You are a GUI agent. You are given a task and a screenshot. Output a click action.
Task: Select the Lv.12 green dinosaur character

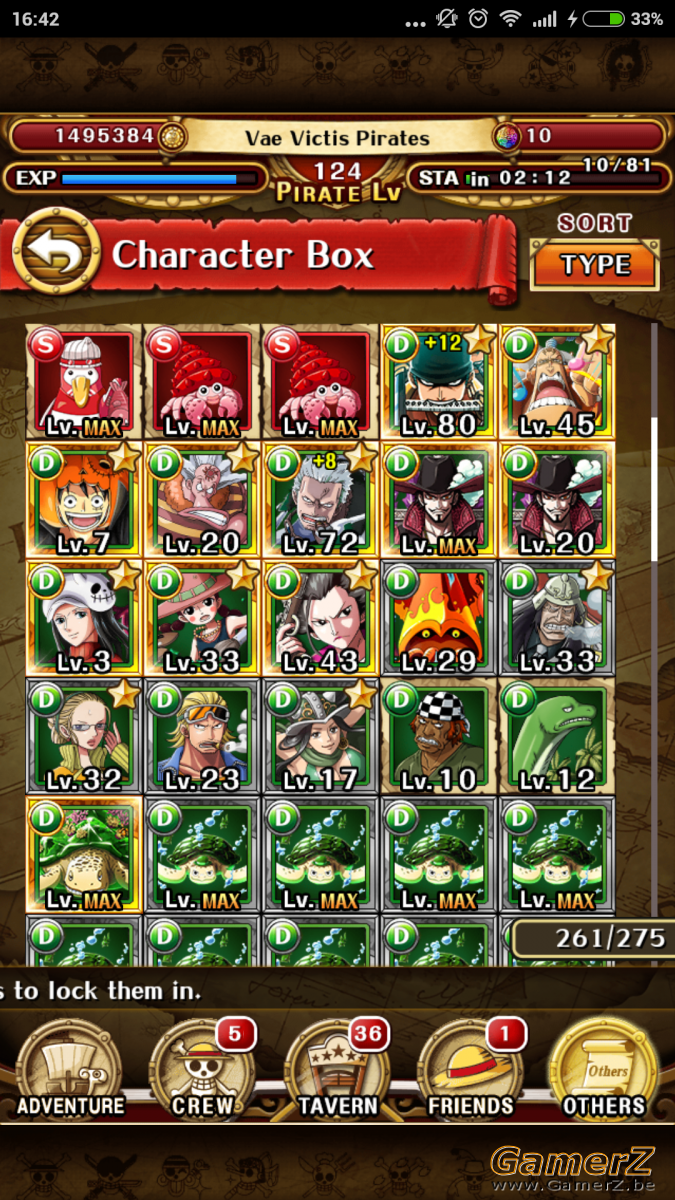(x=557, y=735)
